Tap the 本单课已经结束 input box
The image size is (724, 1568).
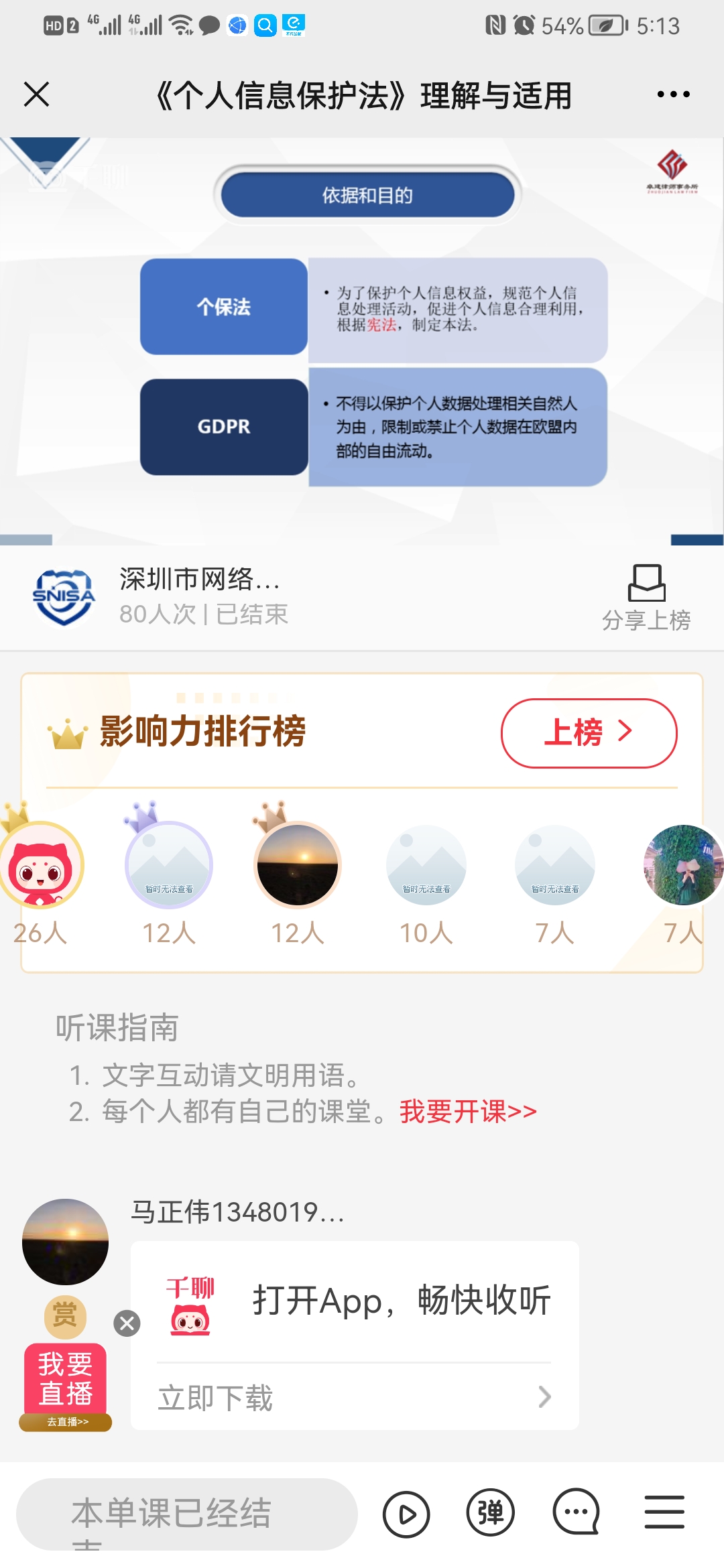click(186, 1514)
